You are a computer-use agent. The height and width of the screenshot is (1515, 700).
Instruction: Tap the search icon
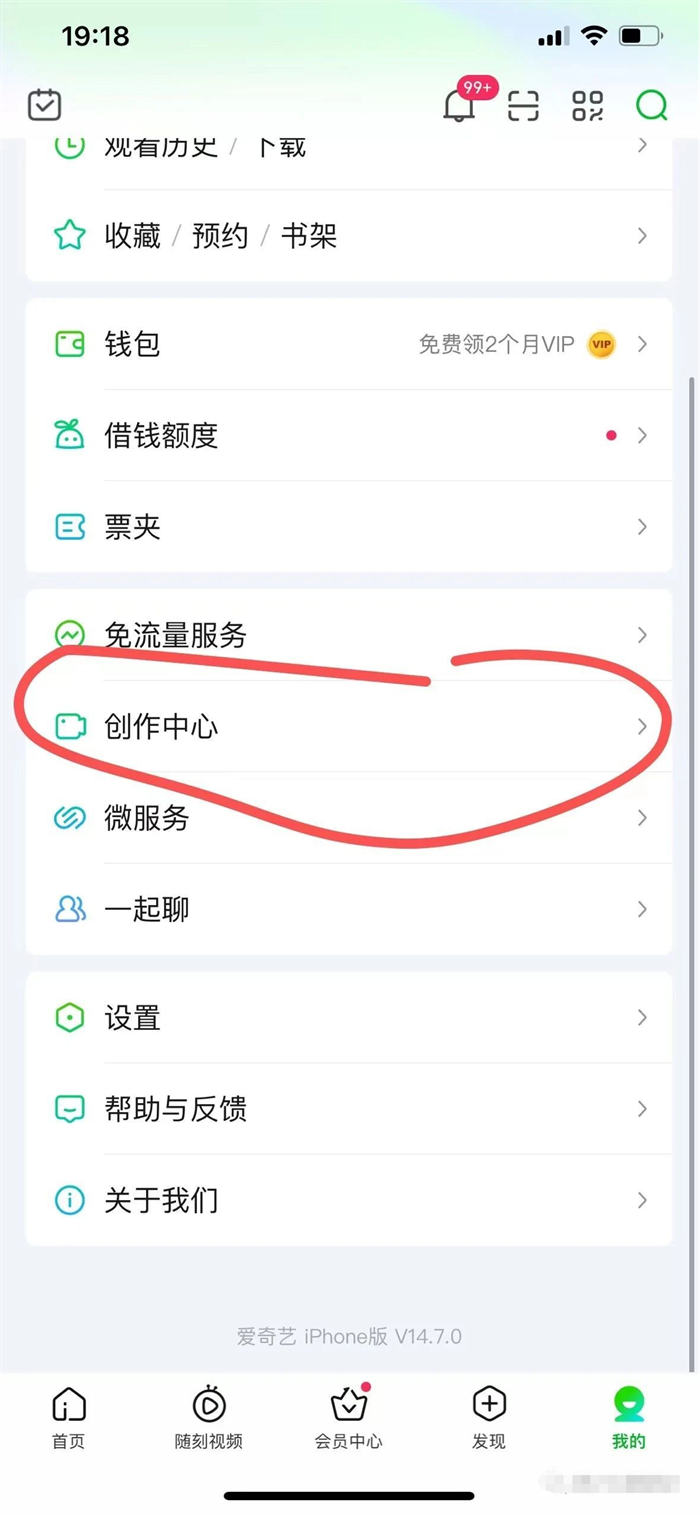coord(651,105)
